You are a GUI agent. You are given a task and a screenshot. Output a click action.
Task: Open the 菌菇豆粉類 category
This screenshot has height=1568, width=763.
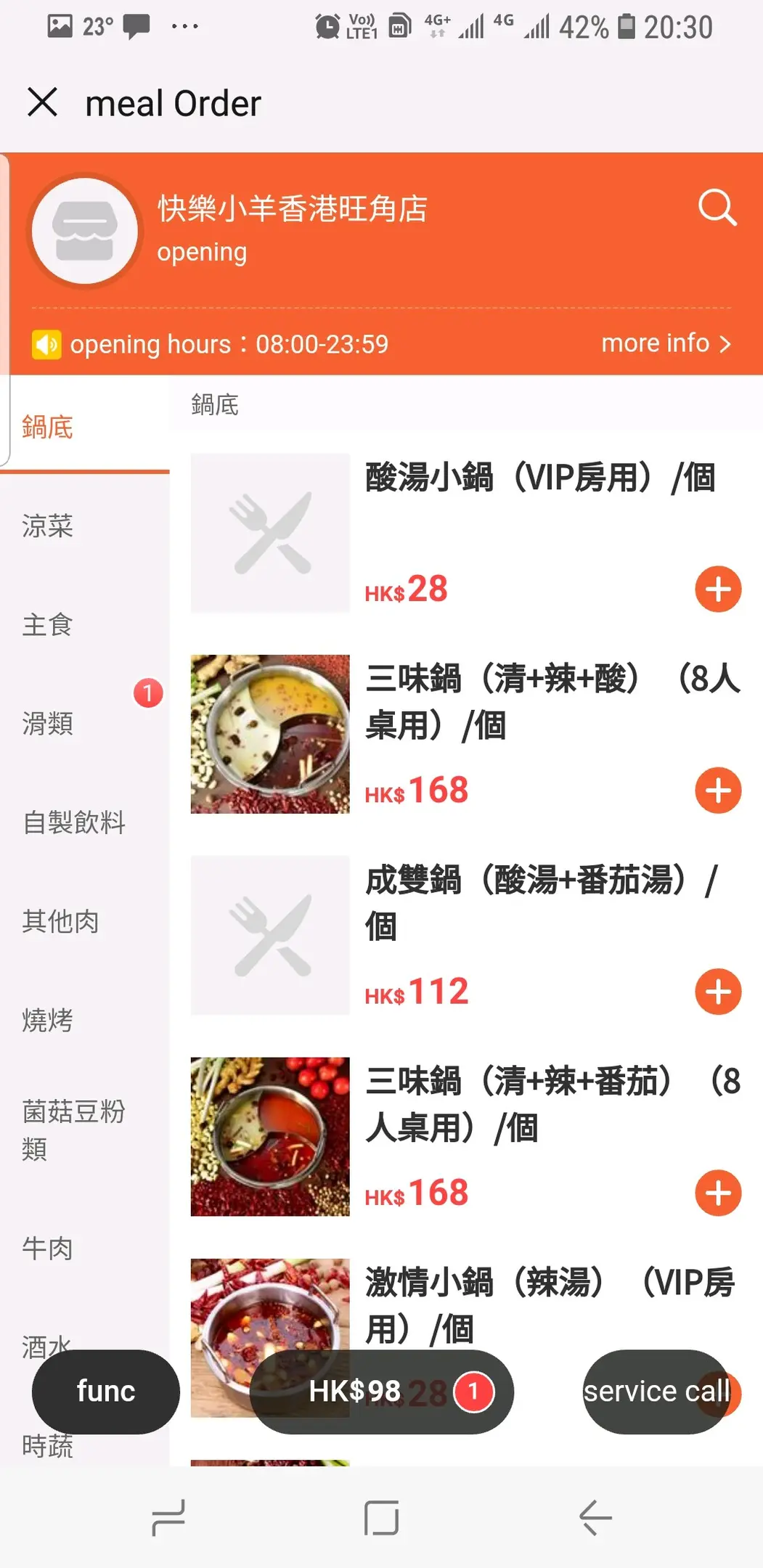tap(74, 1129)
